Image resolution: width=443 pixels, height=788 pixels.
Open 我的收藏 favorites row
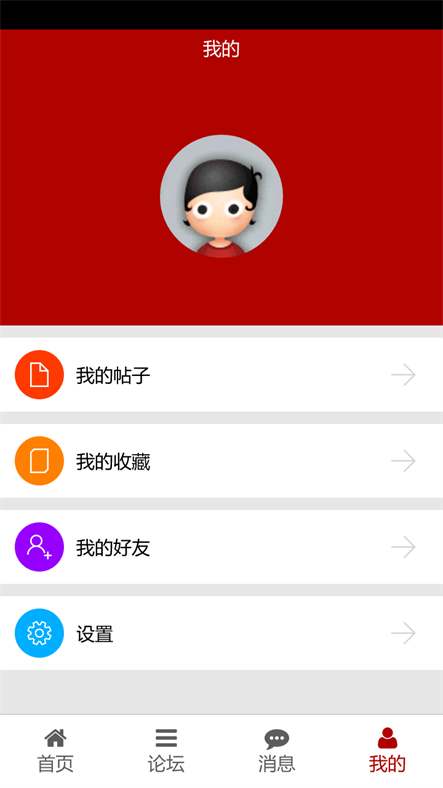(222, 461)
